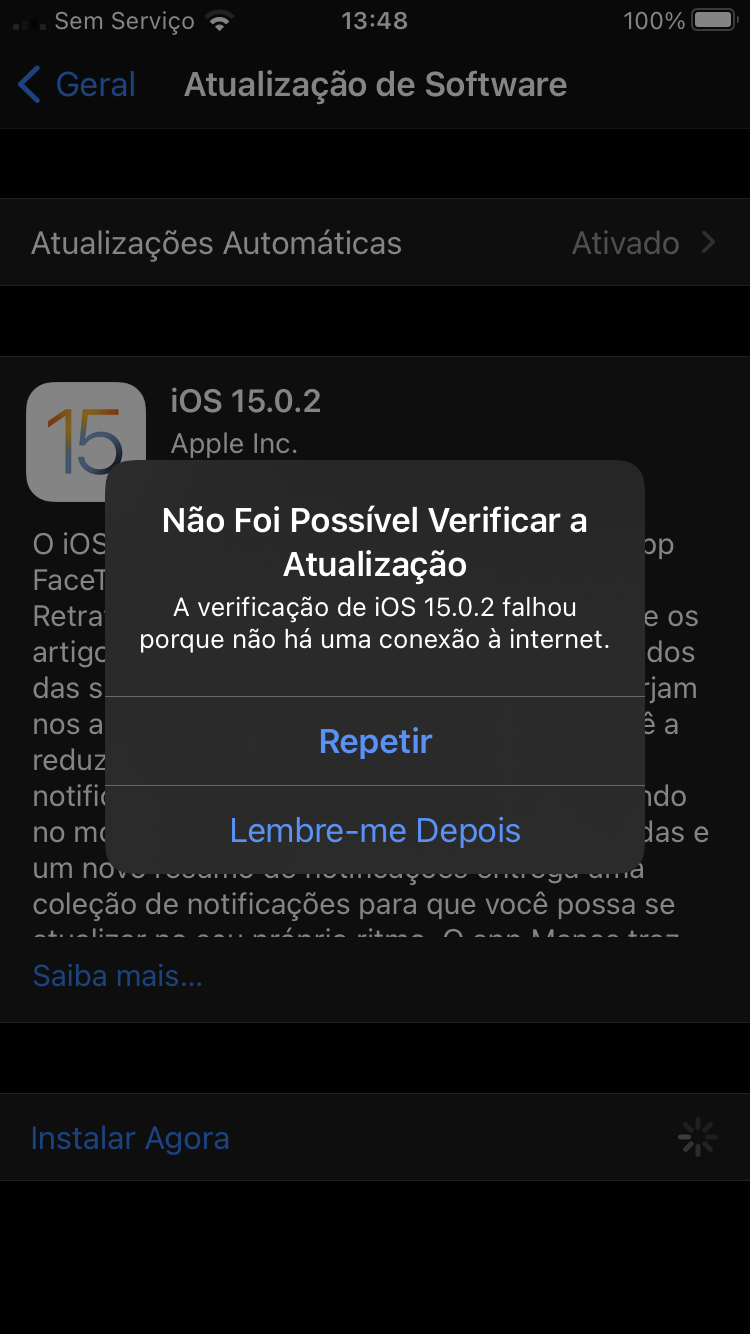Tap Instalar Agora to install iOS 15.0.2
Viewport: 750px width, 1334px height.
[x=130, y=1138]
